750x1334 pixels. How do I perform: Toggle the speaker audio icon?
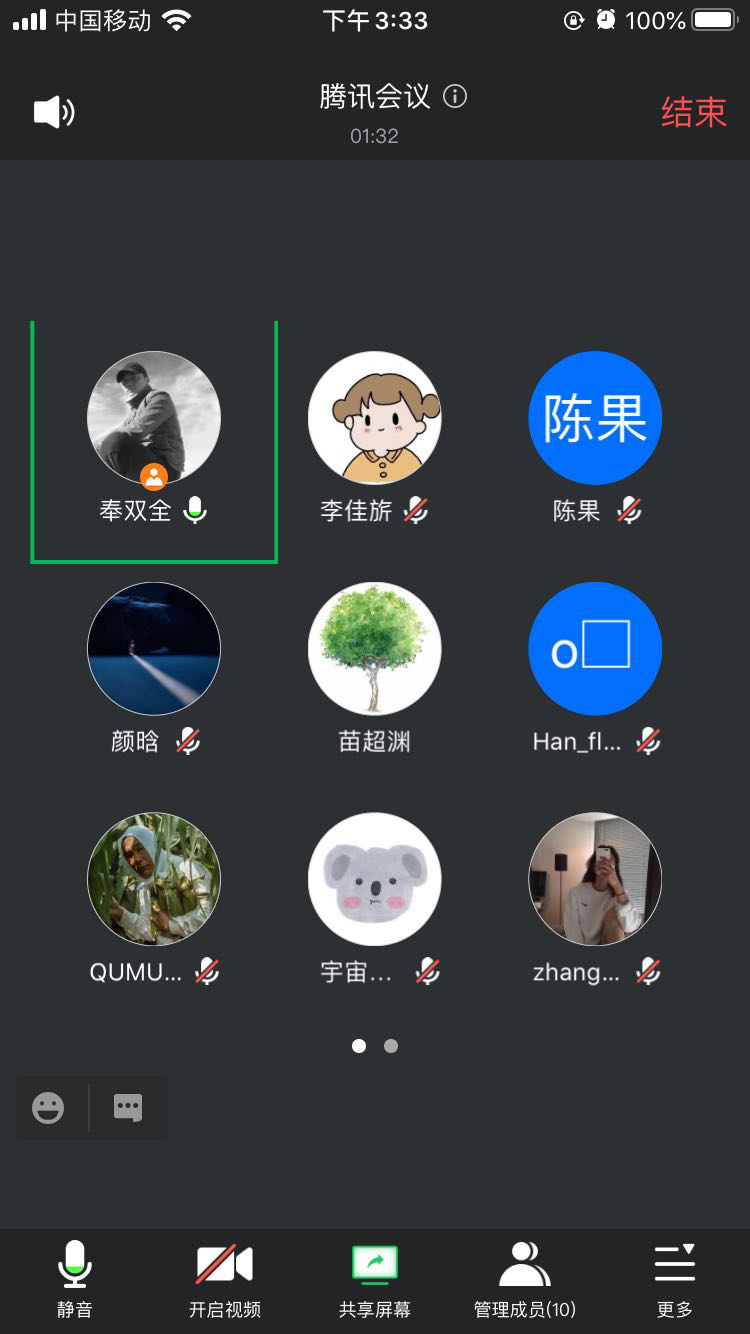(x=54, y=112)
